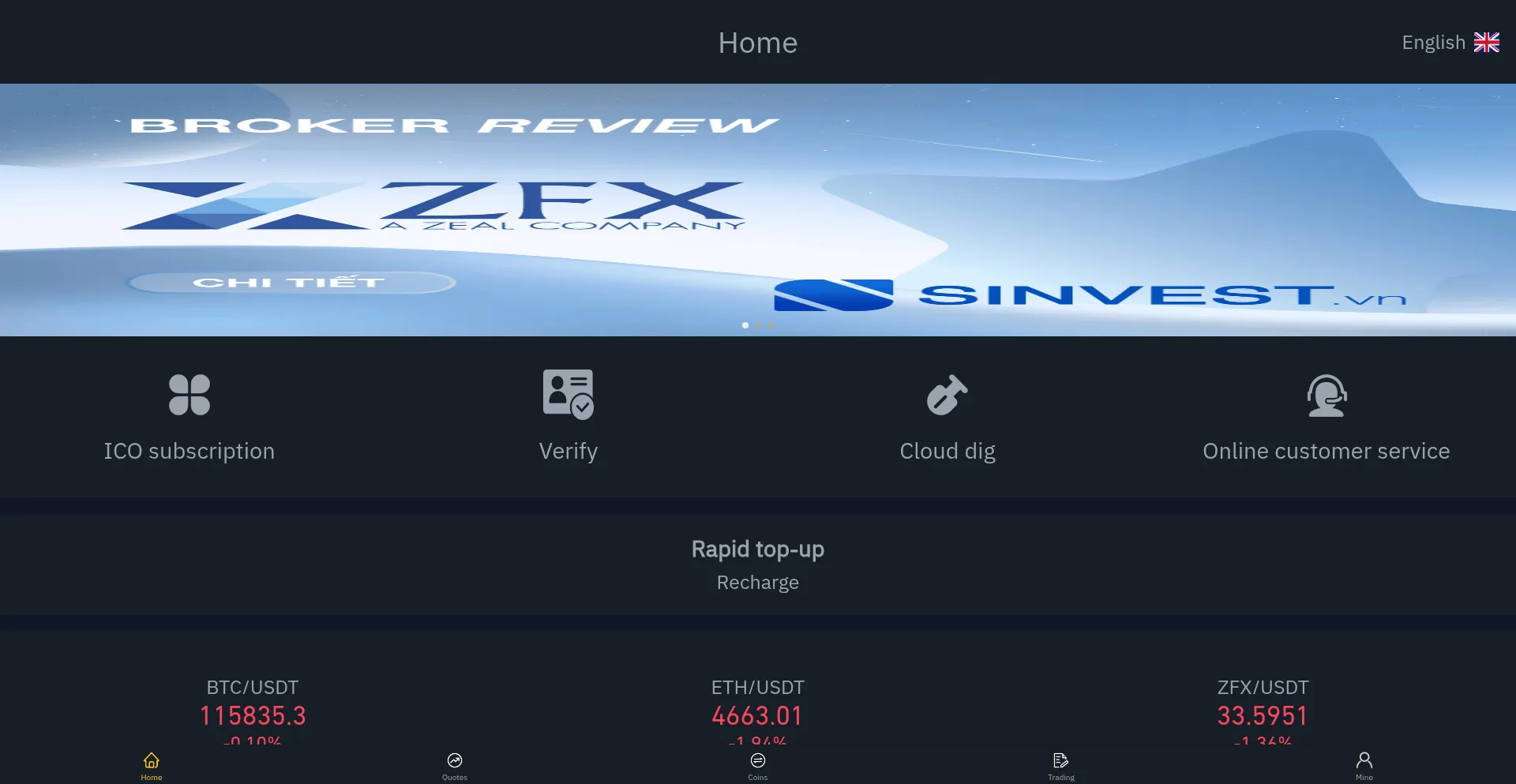Open the ZFX/USDT pair
This screenshot has width=1516, height=784.
(1263, 705)
